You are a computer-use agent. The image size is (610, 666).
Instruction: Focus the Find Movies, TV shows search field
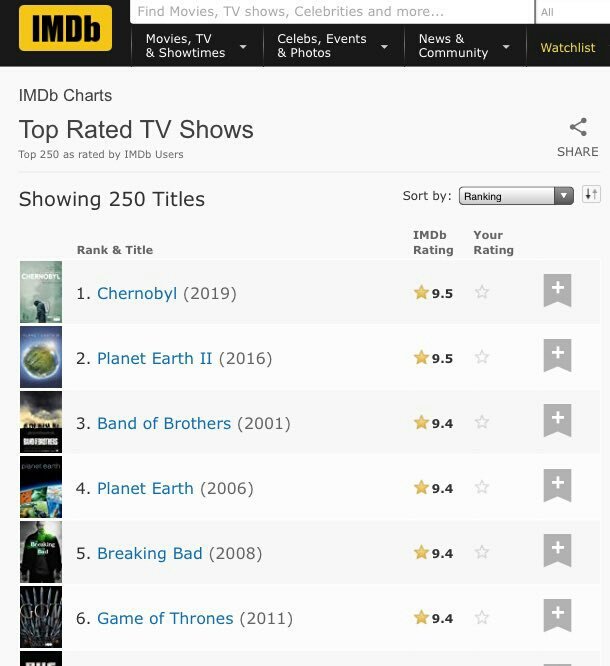[330, 12]
